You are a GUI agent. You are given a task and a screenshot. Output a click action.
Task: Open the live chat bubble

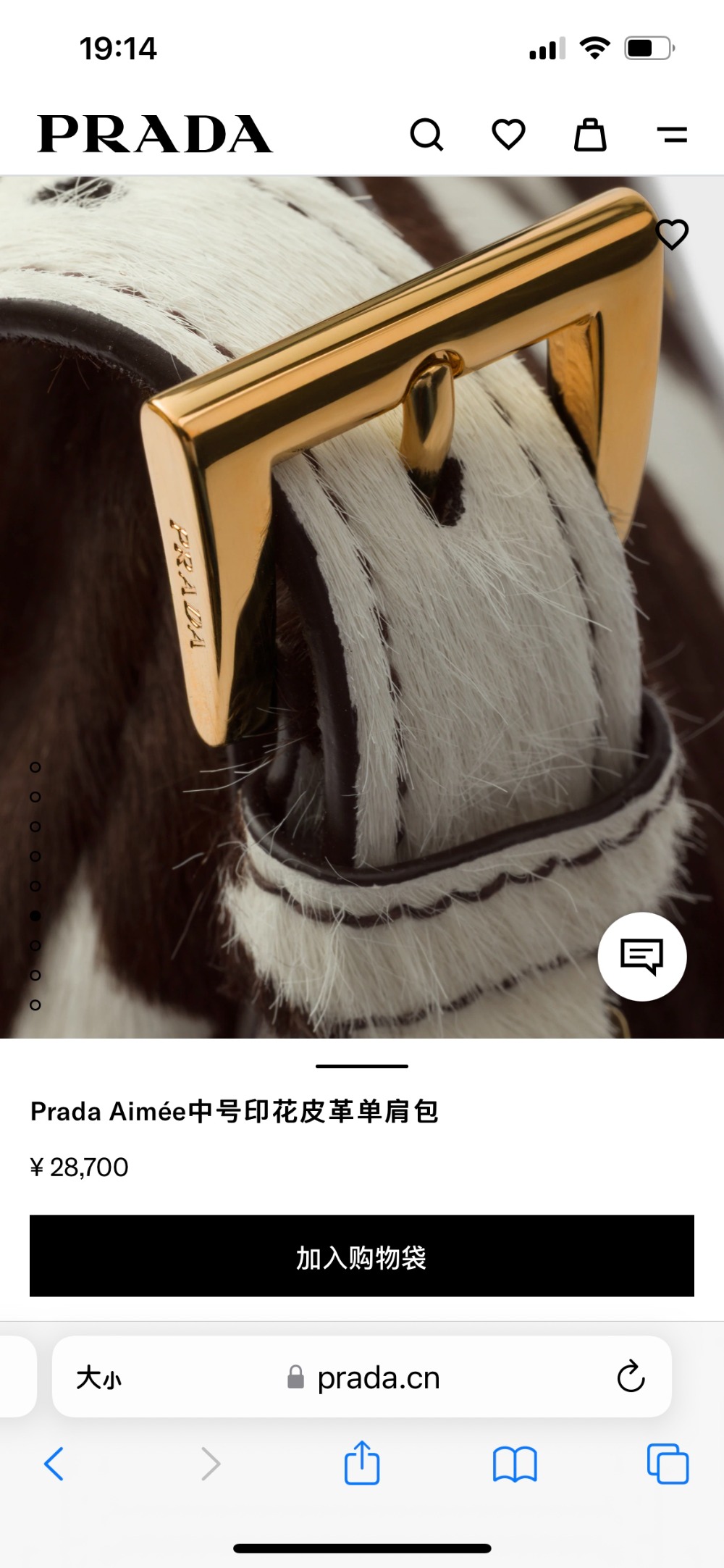(x=641, y=957)
